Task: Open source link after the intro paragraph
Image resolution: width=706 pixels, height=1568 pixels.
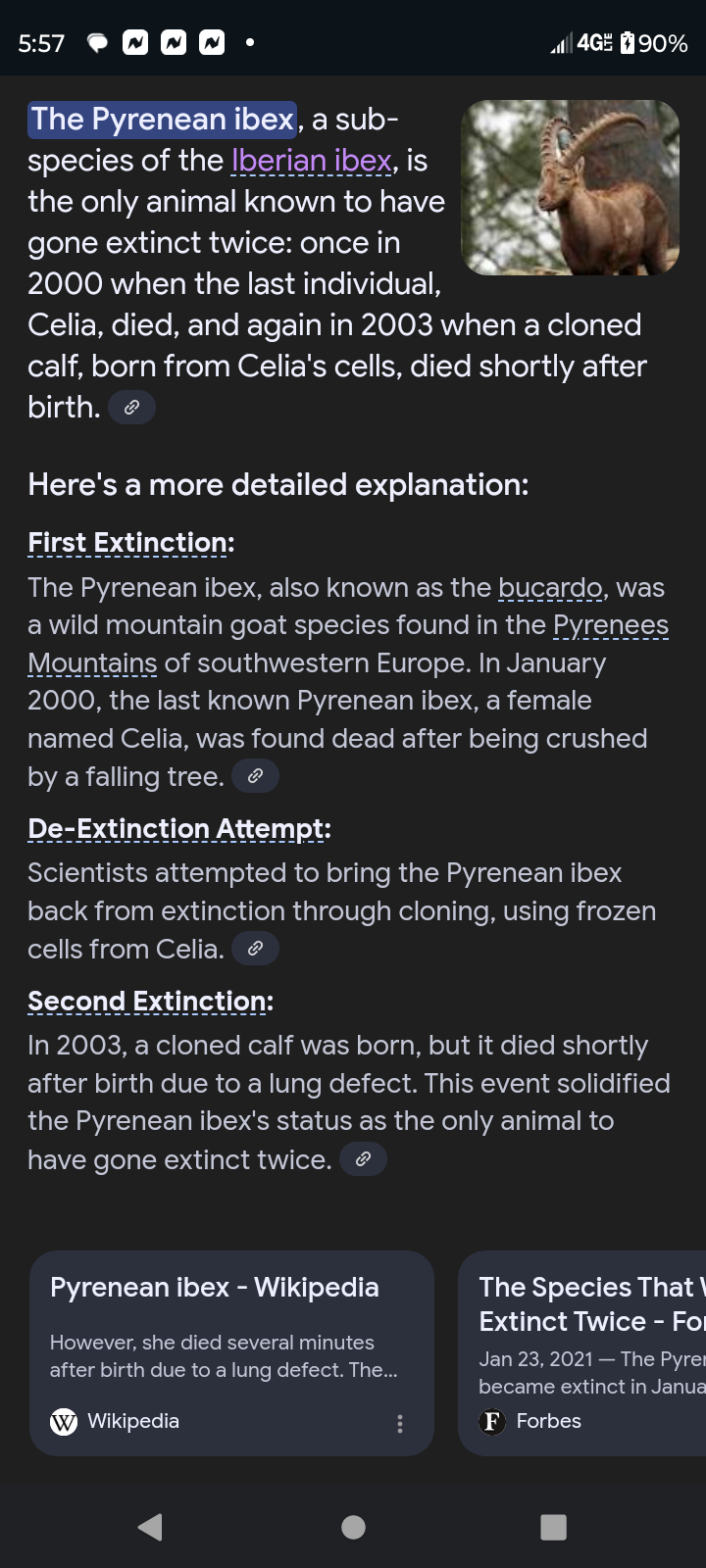Action: coord(131,408)
